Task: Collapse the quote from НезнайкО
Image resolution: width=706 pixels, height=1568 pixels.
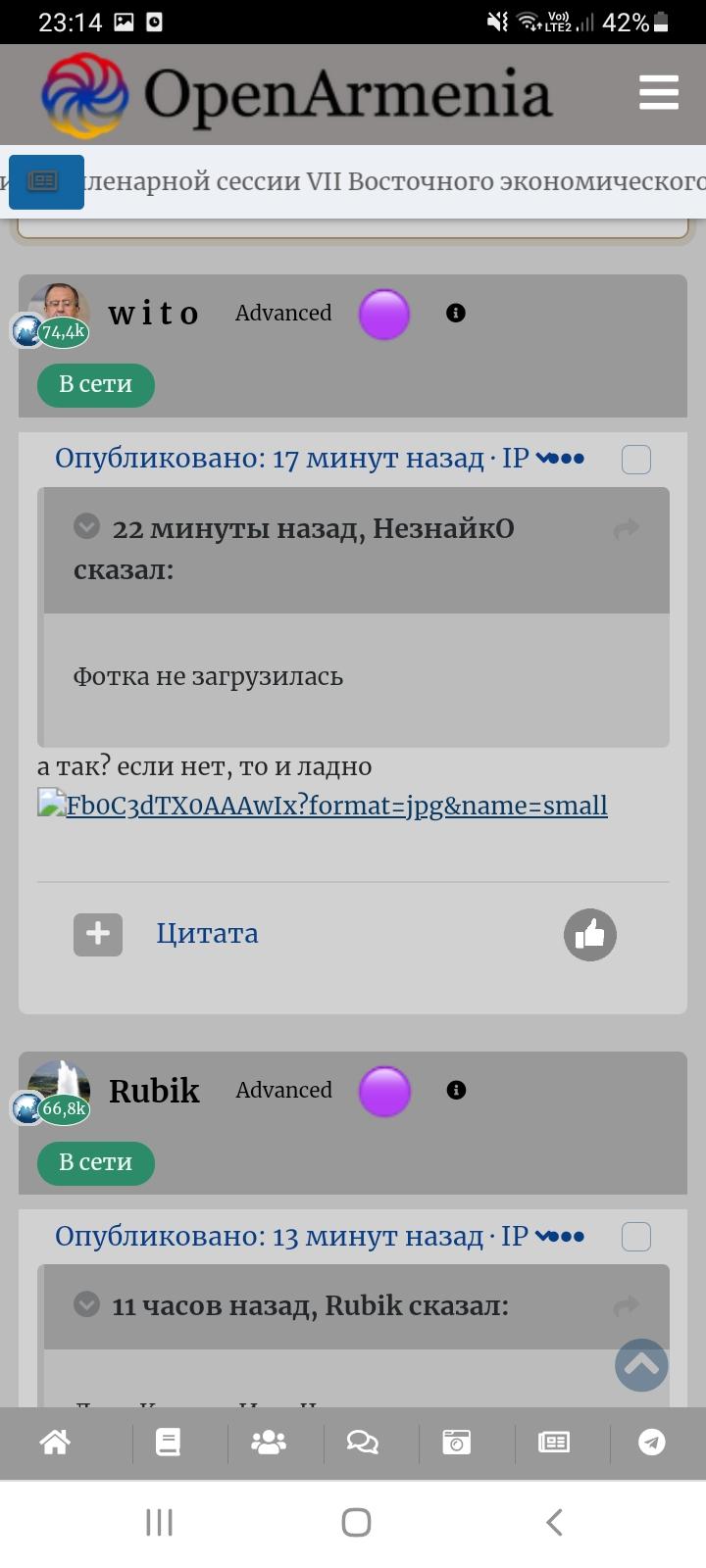Action: click(x=87, y=526)
